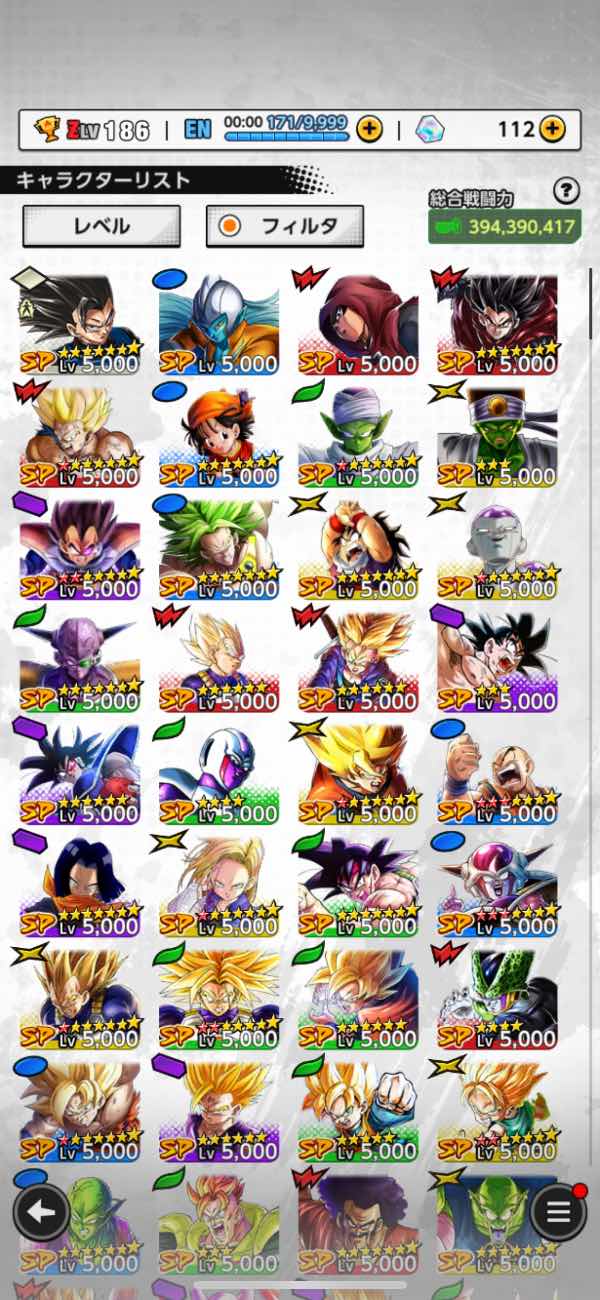Select Captain Ginyu character card
This screenshot has height=1300, width=600.
(x=79, y=660)
